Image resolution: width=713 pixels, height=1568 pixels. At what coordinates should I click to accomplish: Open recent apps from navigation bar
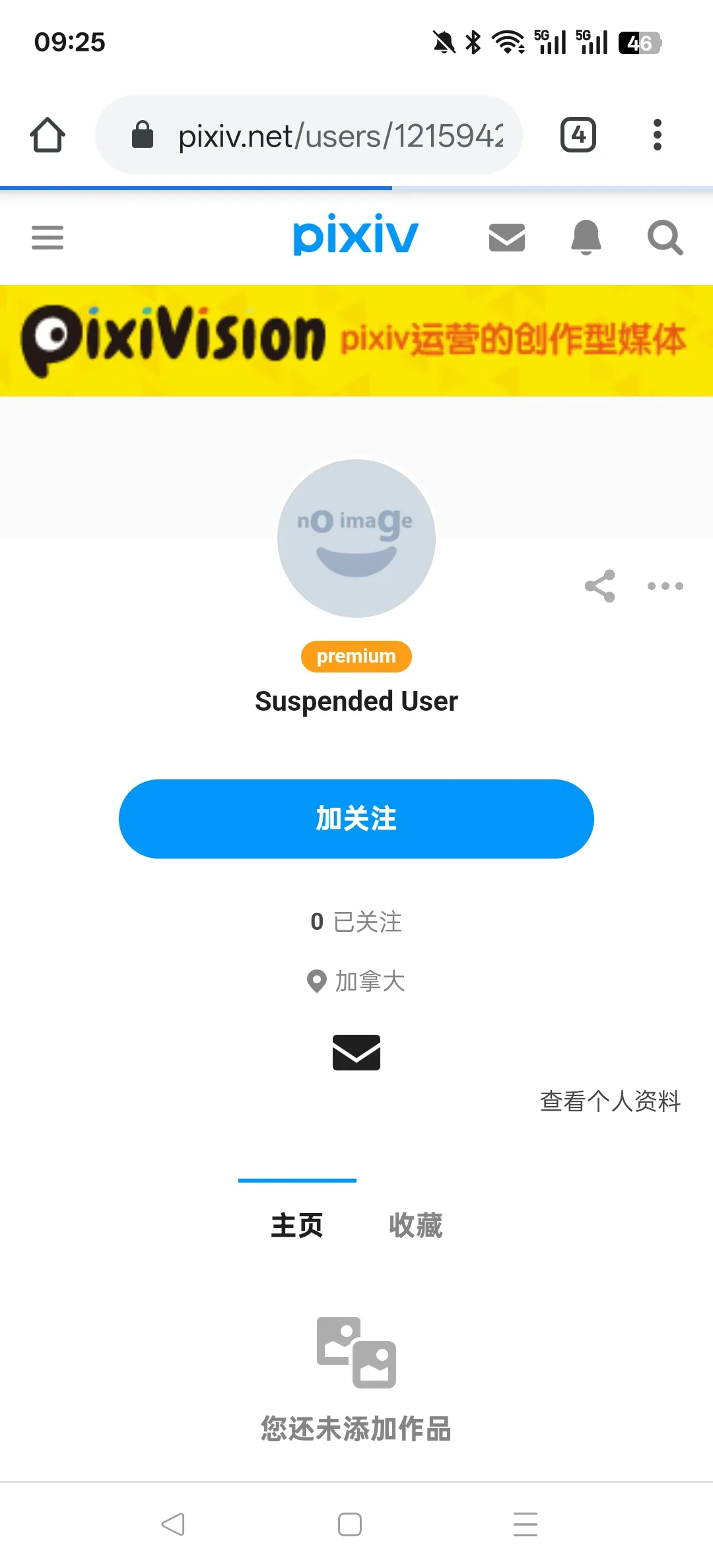pyautogui.click(x=526, y=1524)
